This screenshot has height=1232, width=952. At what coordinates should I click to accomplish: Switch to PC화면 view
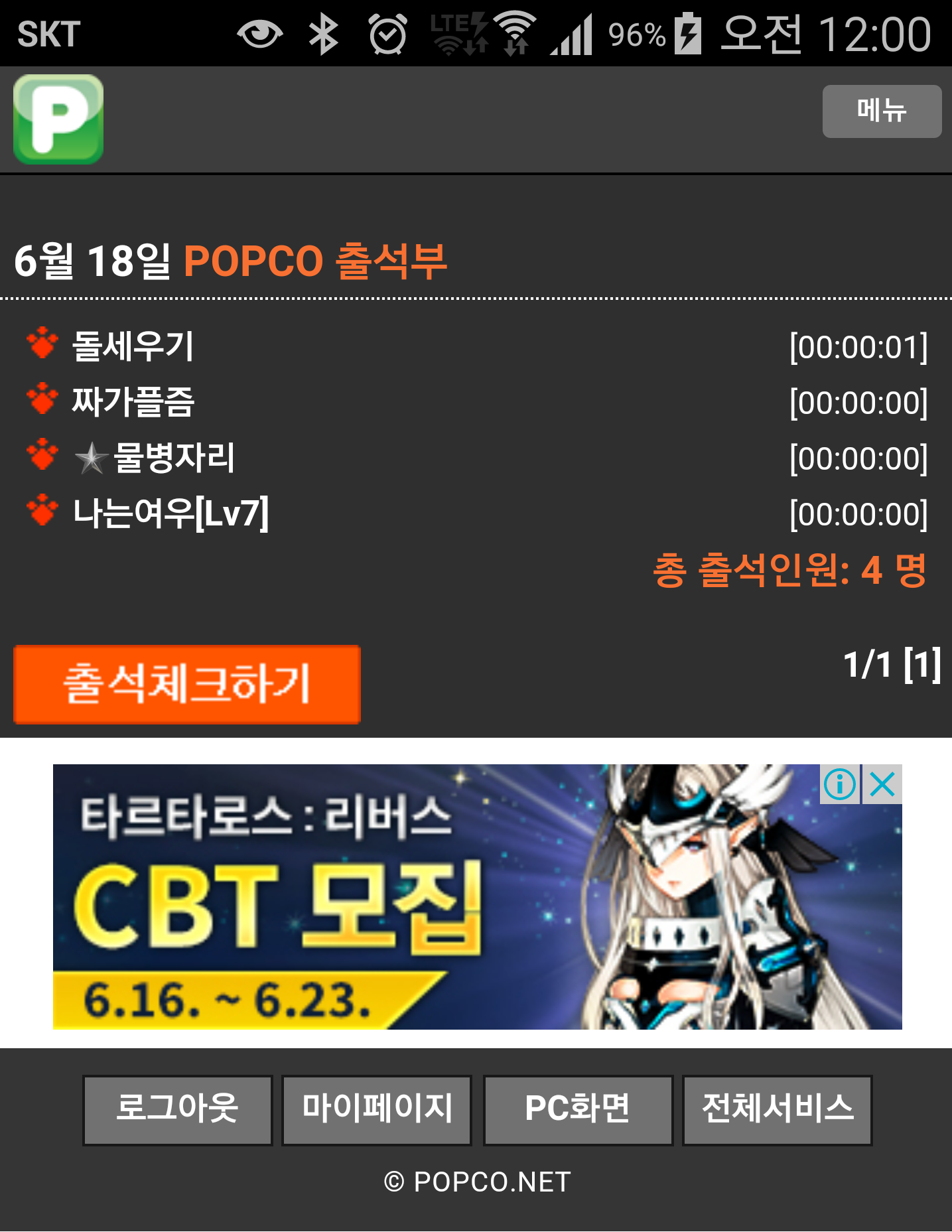tap(578, 1110)
